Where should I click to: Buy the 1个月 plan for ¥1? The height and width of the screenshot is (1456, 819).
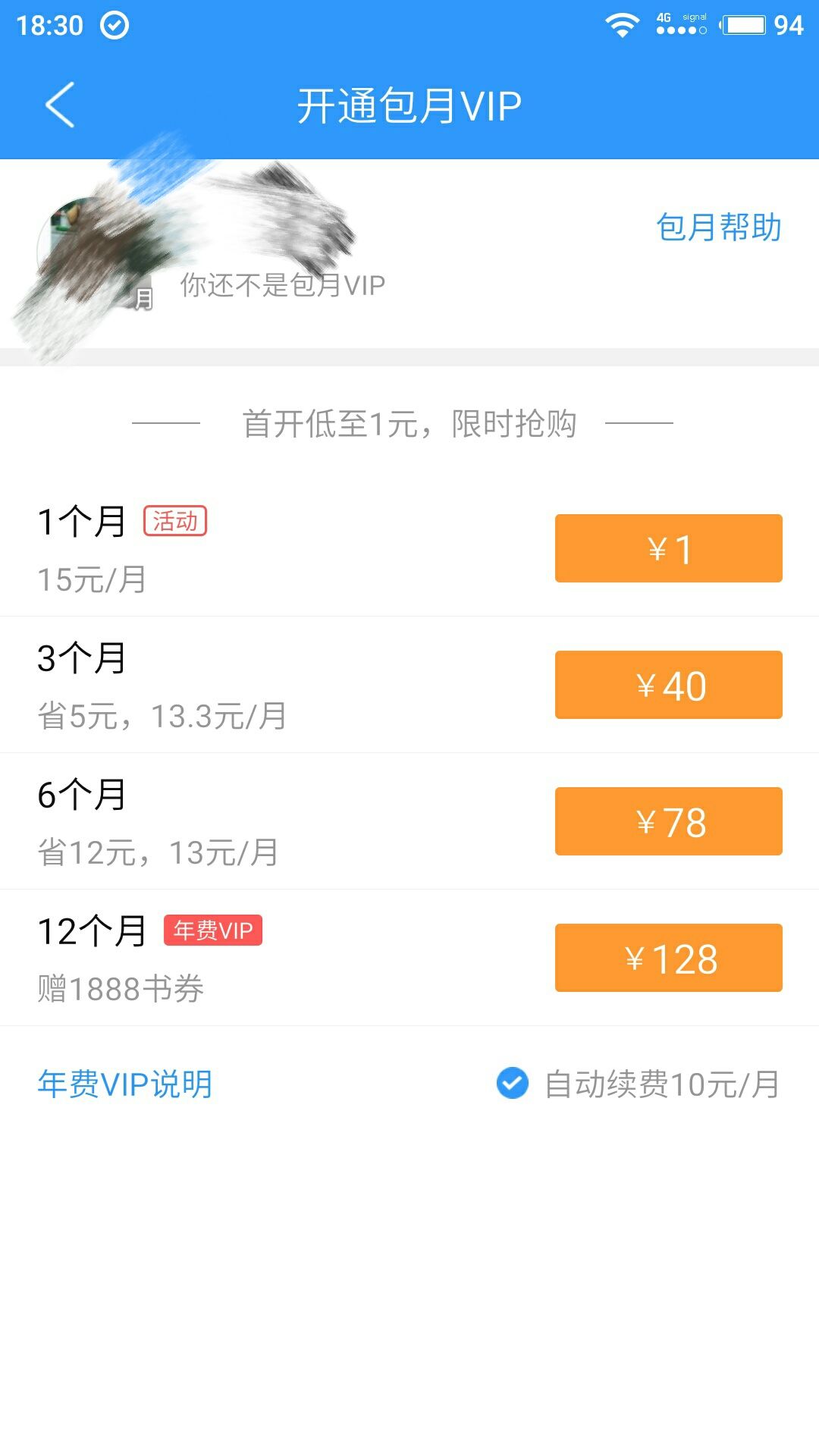668,548
